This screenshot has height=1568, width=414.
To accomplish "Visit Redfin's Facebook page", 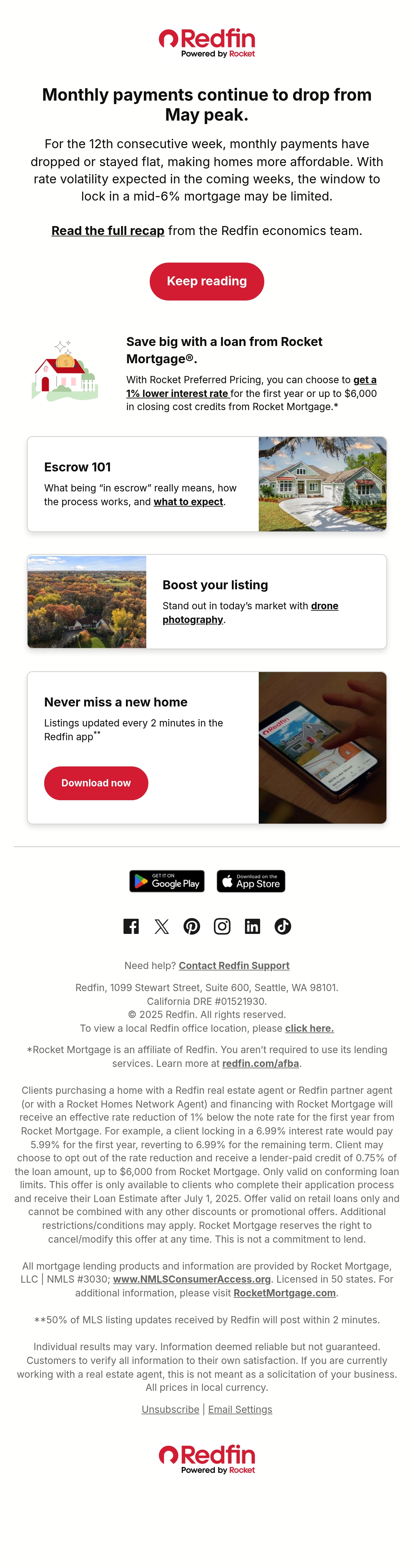I will [131, 926].
